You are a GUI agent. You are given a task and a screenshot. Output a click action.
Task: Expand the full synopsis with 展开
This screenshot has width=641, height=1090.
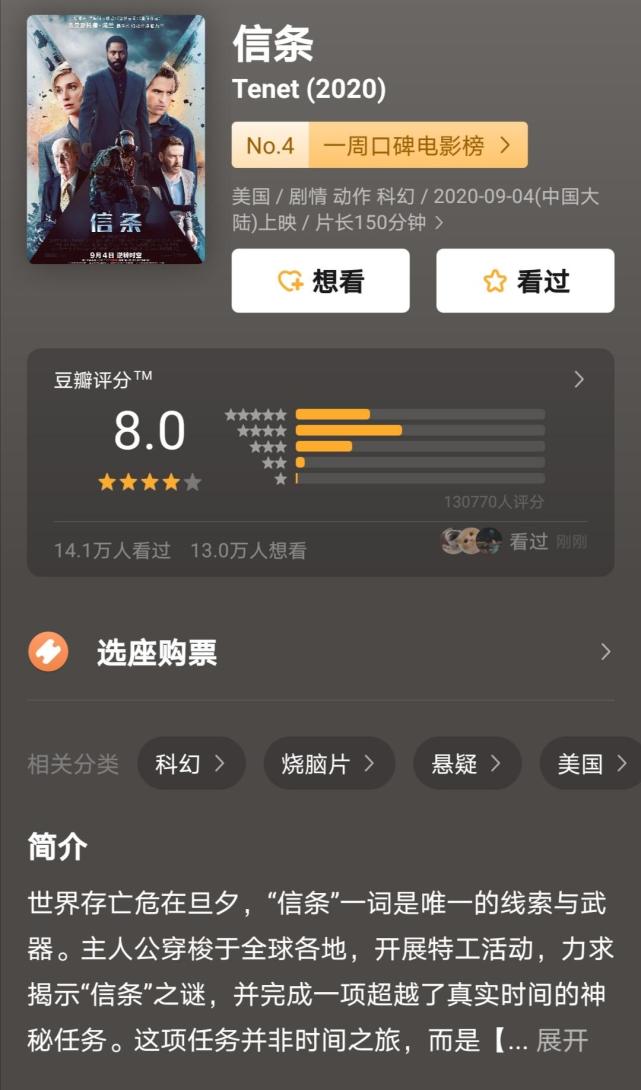562,1040
